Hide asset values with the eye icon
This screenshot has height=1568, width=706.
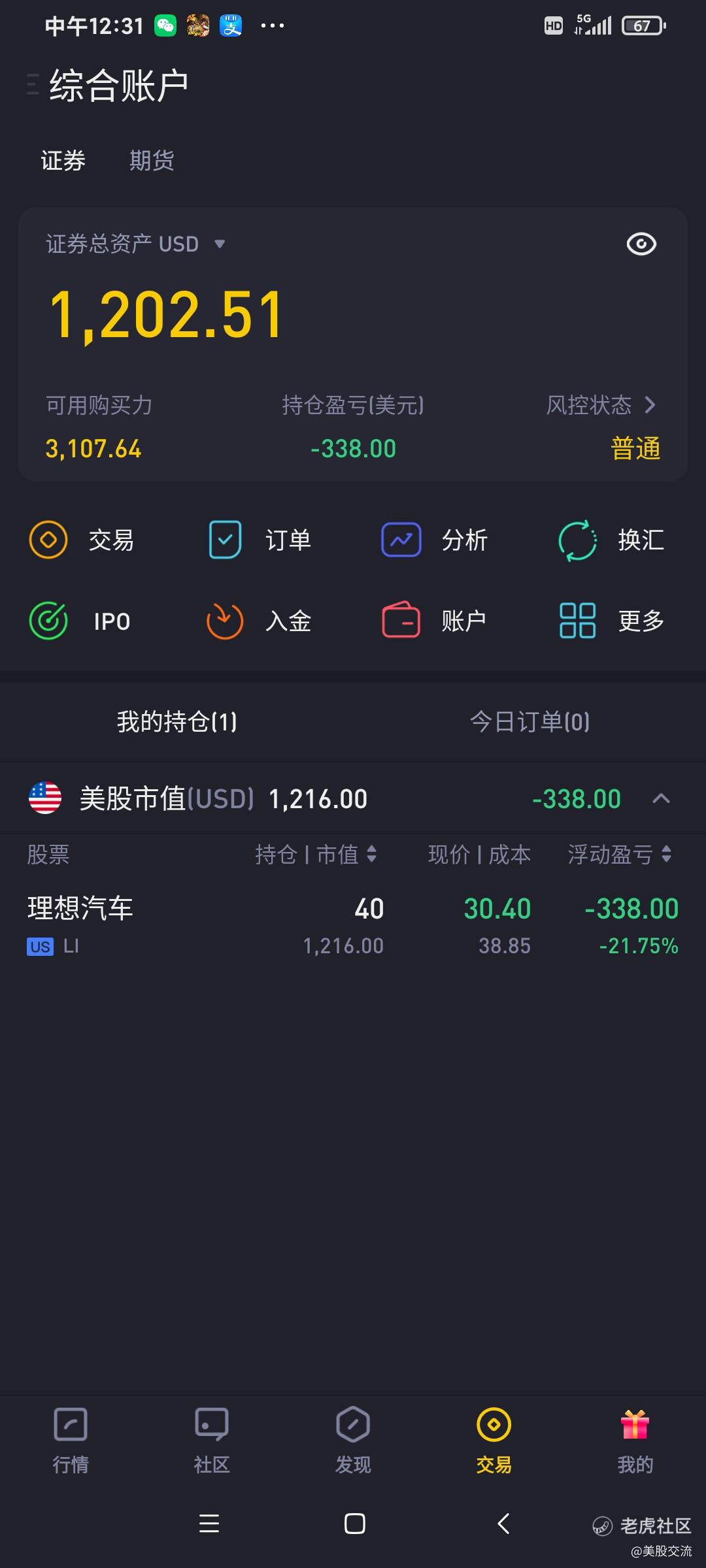coord(641,244)
